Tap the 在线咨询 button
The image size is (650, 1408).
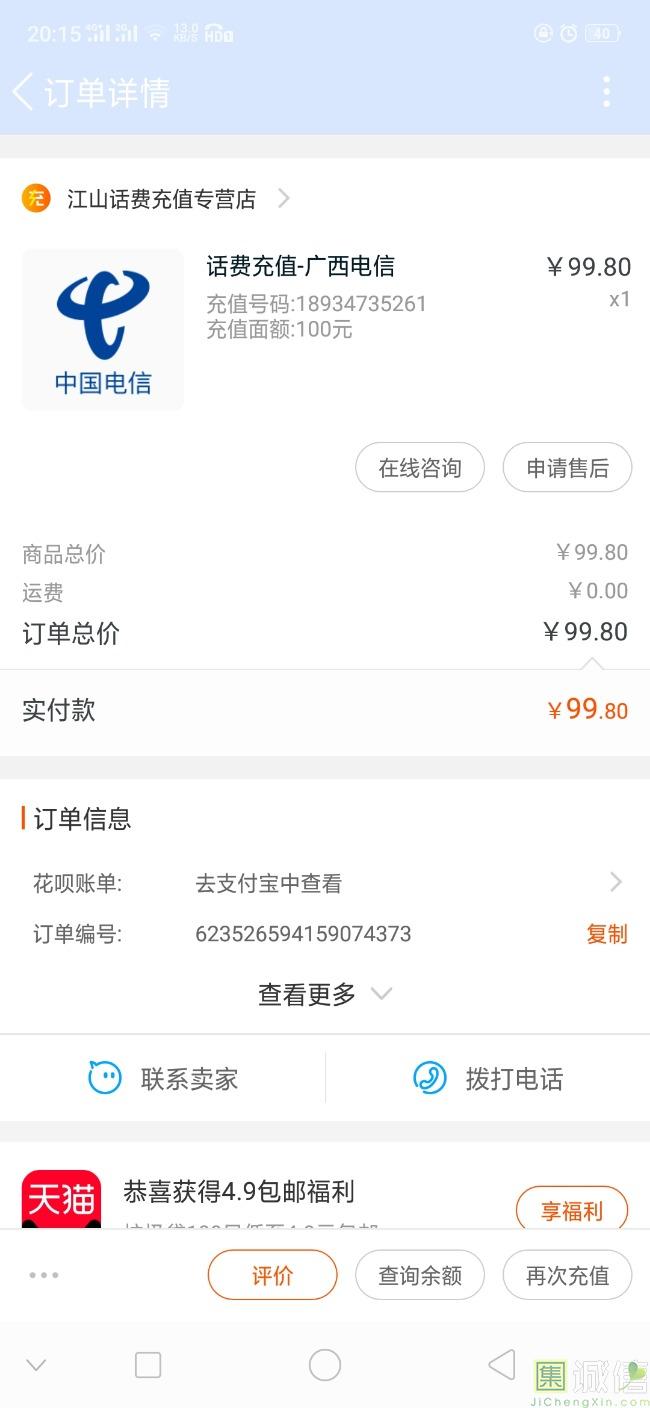point(420,468)
